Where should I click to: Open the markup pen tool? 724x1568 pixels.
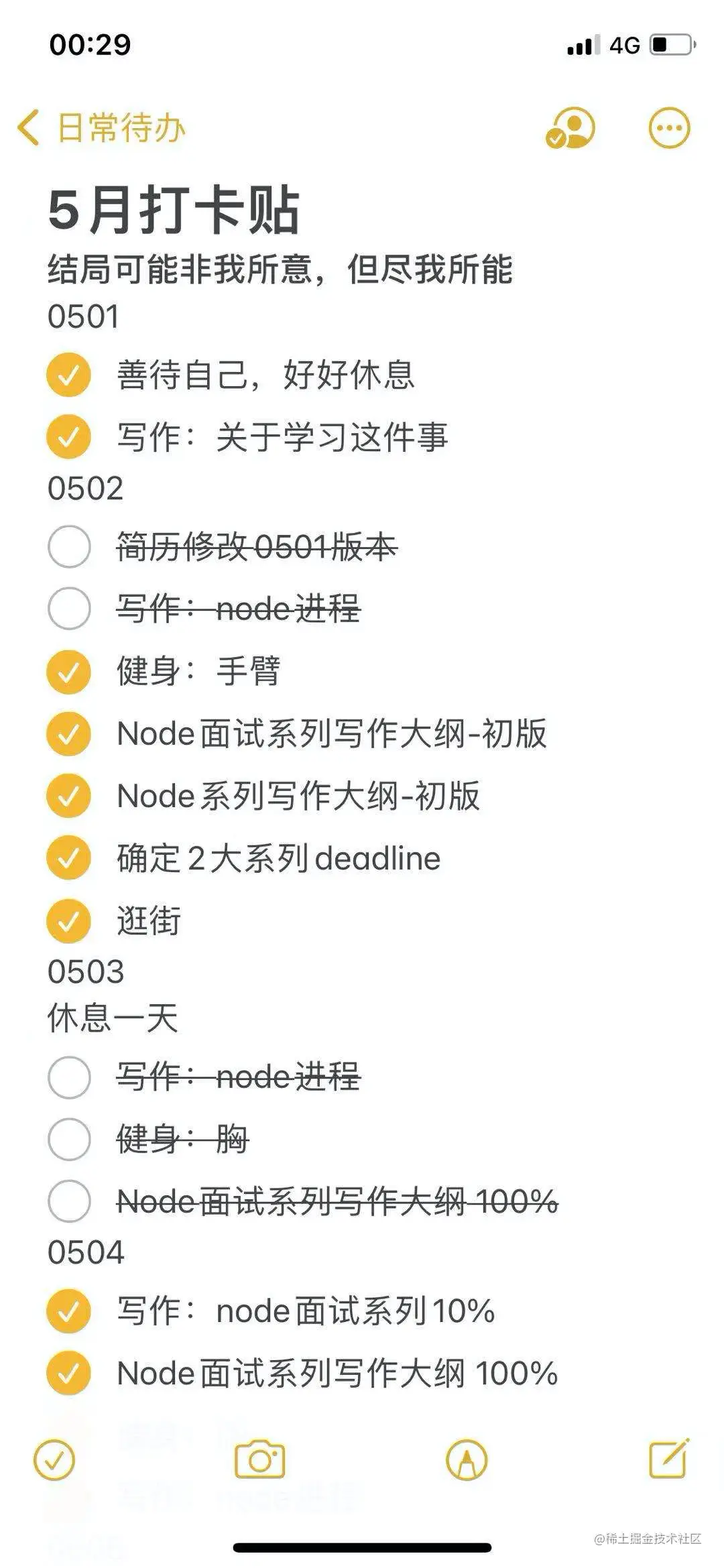click(x=467, y=1459)
